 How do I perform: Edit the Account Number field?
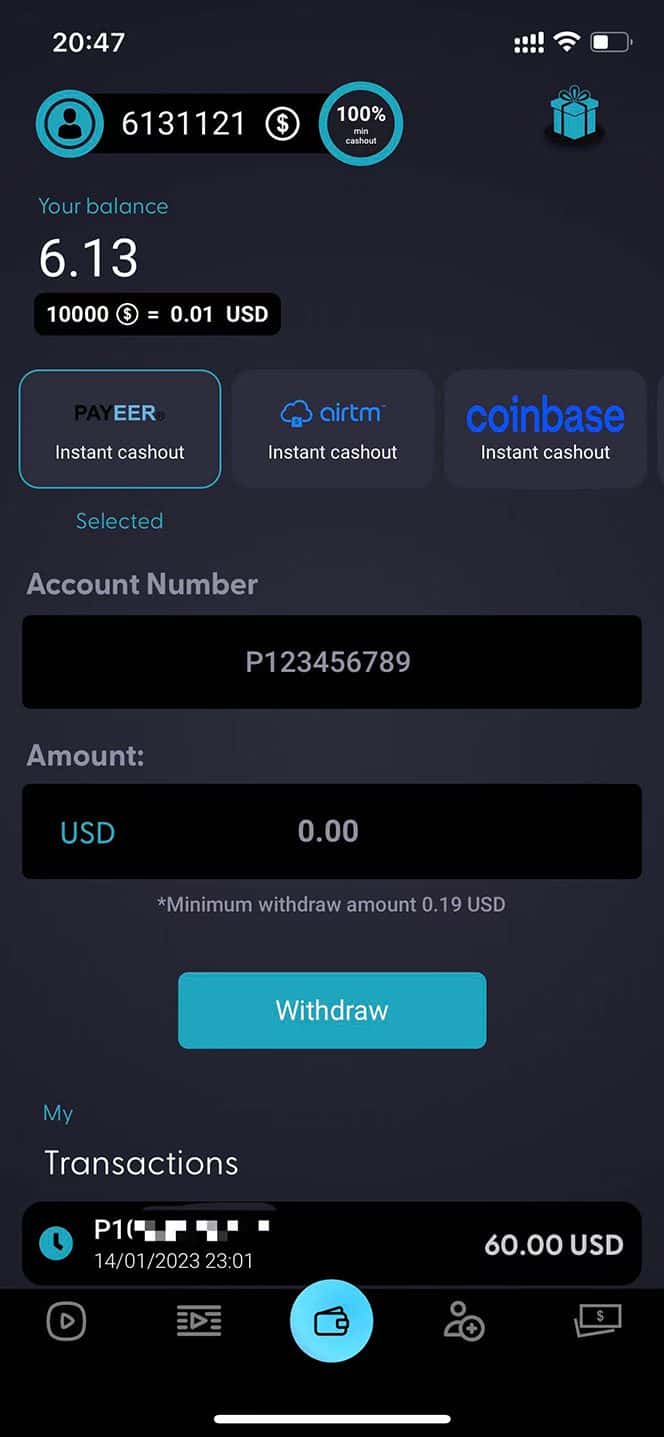click(x=331, y=662)
